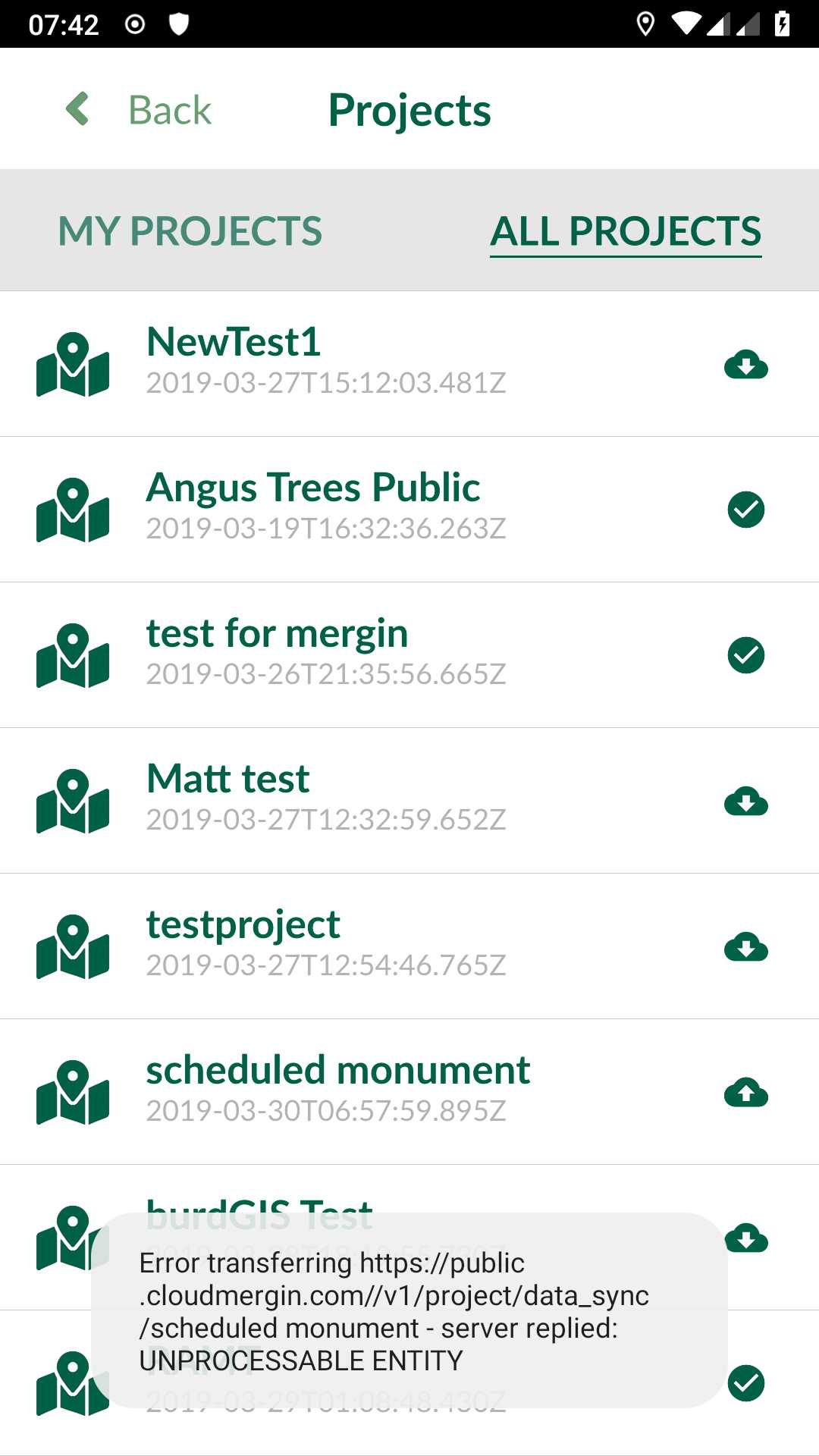
Task: Collapse the list via Back chevron
Action: point(78,108)
